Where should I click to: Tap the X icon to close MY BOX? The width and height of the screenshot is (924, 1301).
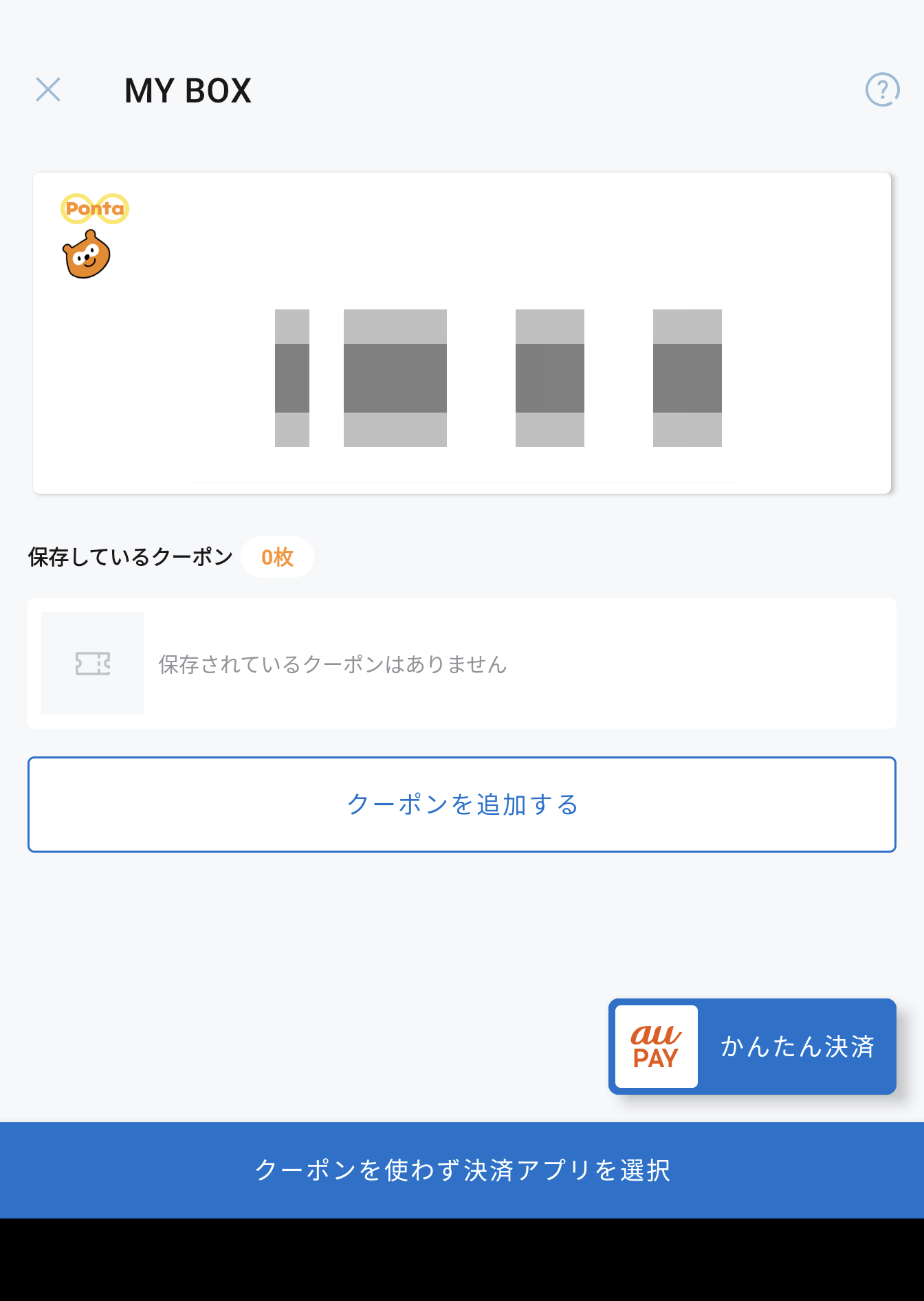coord(48,89)
